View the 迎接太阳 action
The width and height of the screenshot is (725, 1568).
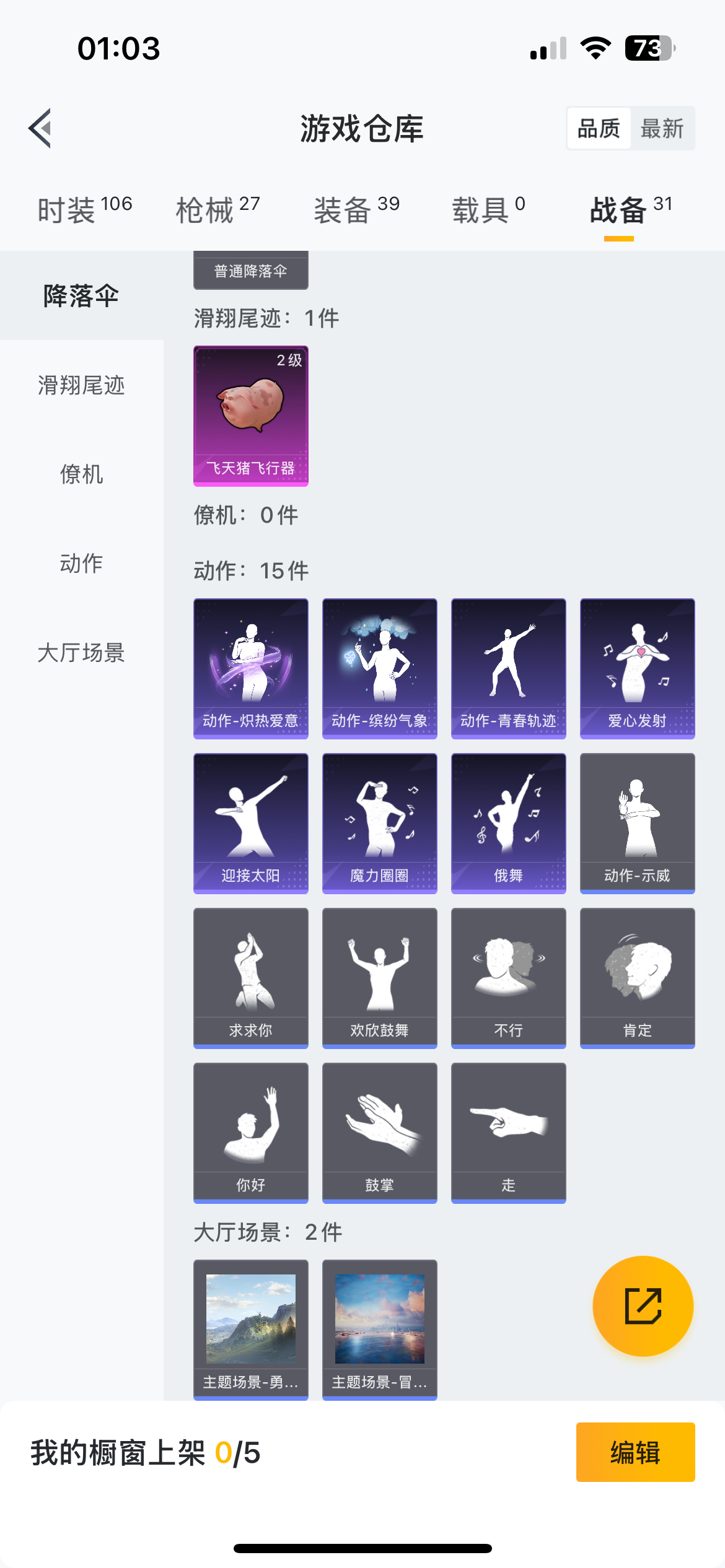pyautogui.click(x=250, y=823)
